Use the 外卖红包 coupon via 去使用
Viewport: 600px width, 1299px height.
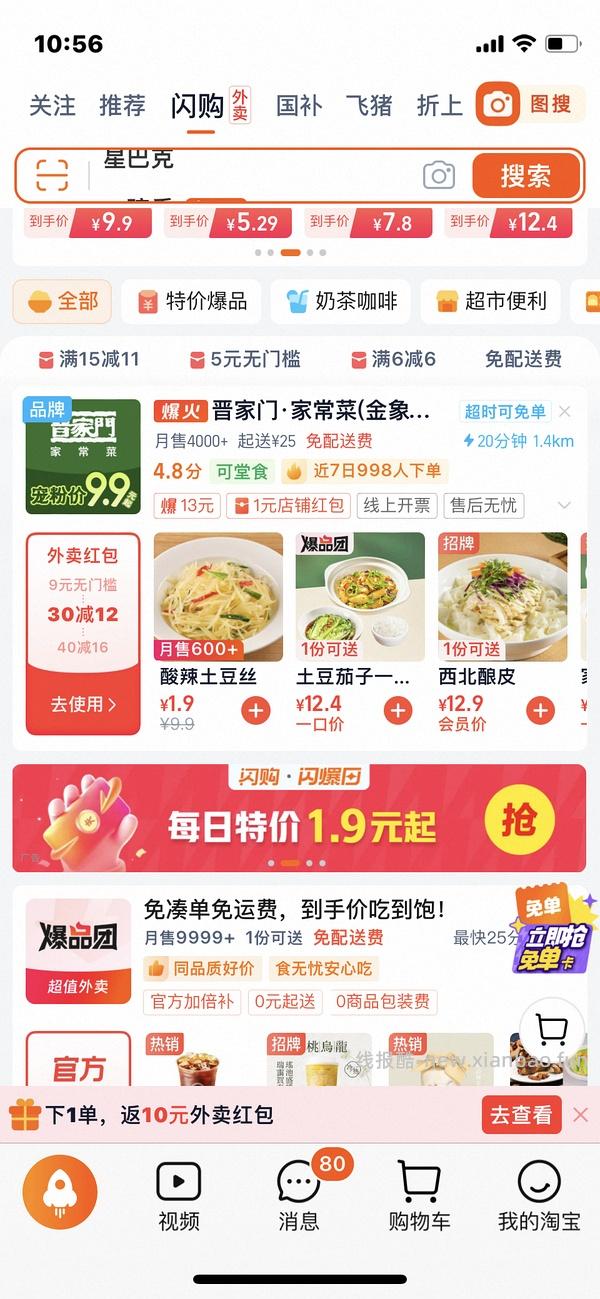[83, 704]
